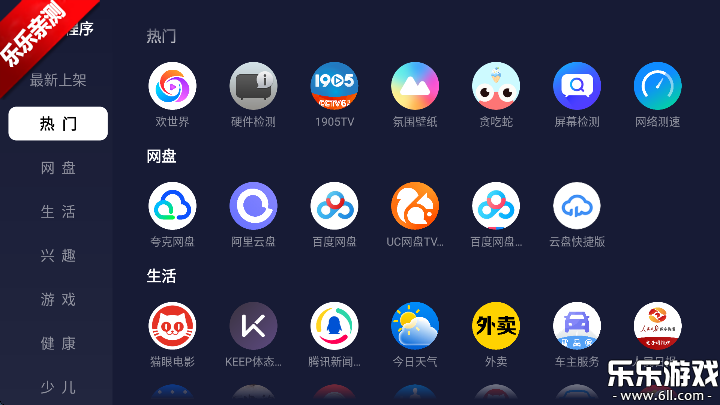Launch the 云盘快捷版 app
The image size is (720, 405).
[x=577, y=206]
